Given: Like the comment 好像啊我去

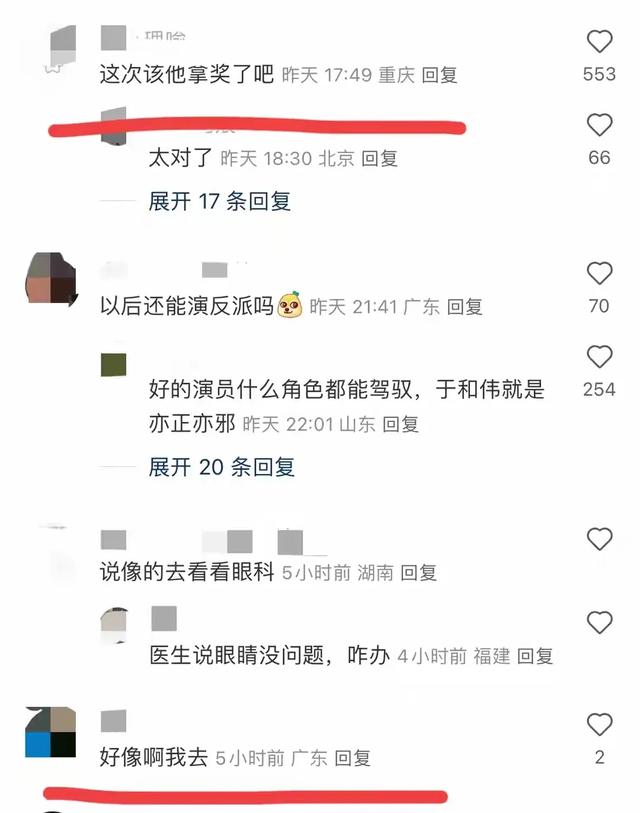Looking at the screenshot, I should pos(599,725).
